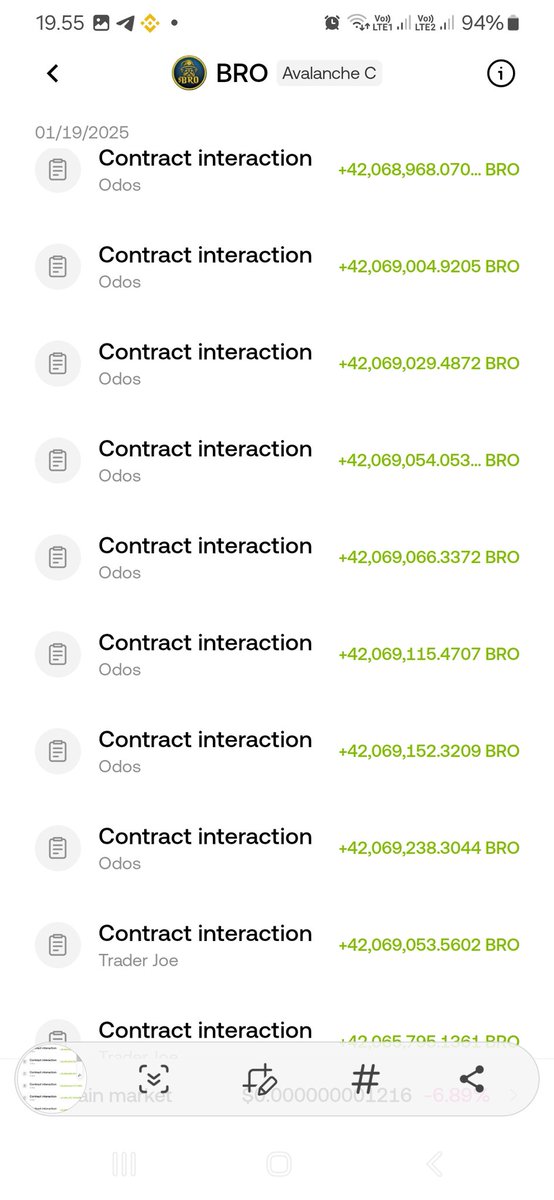
Task: Open the screenshot preview thumbnail
Action: (52, 1081)
